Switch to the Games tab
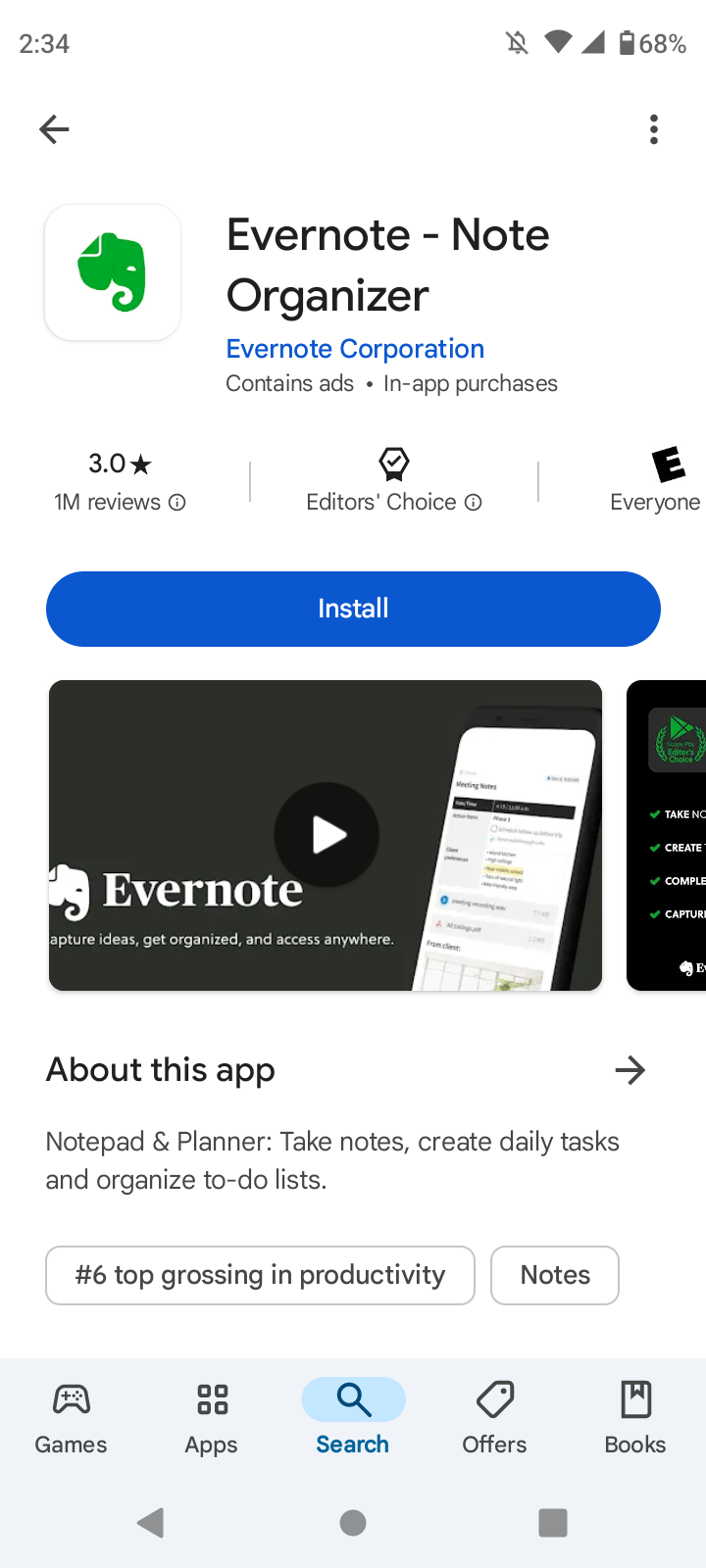This screenshot has height=1568, width=706. pyautogui.click(x=71, y=1417)
